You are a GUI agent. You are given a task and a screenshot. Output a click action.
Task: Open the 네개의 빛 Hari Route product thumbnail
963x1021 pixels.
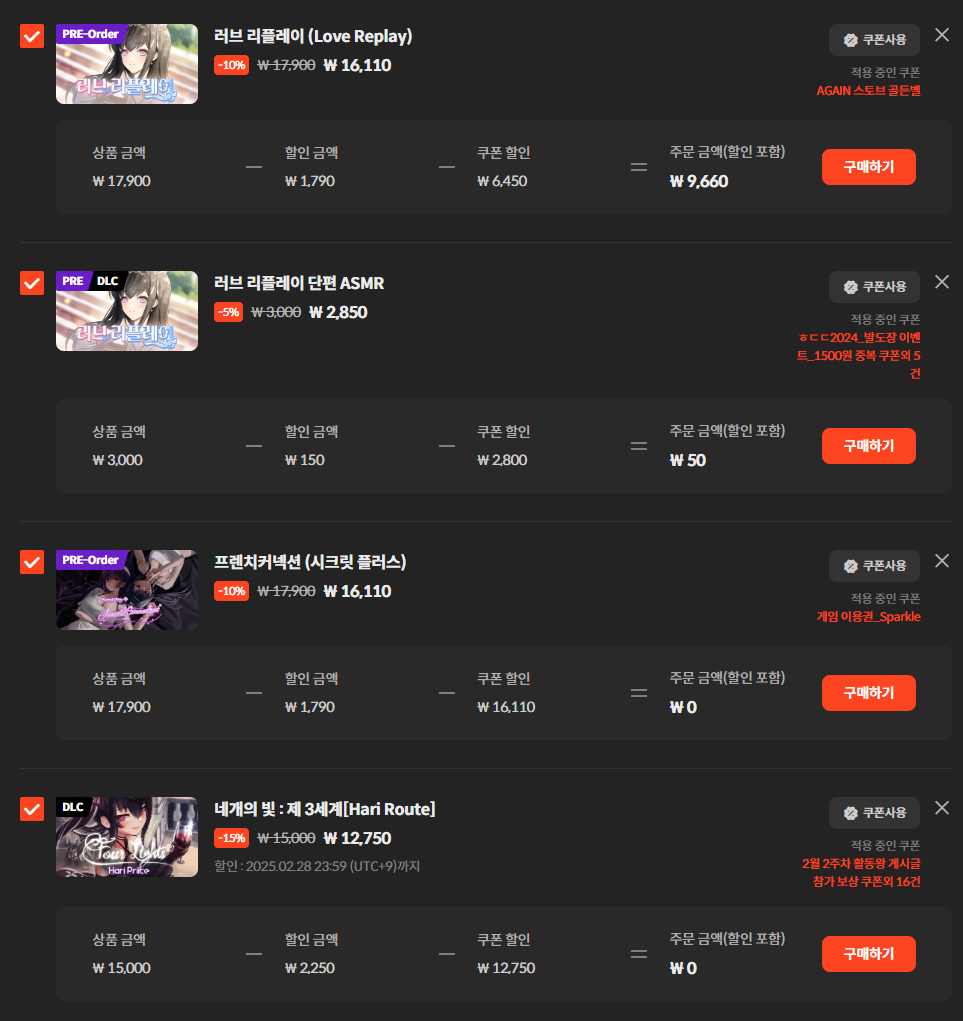(x=127, y=837)
